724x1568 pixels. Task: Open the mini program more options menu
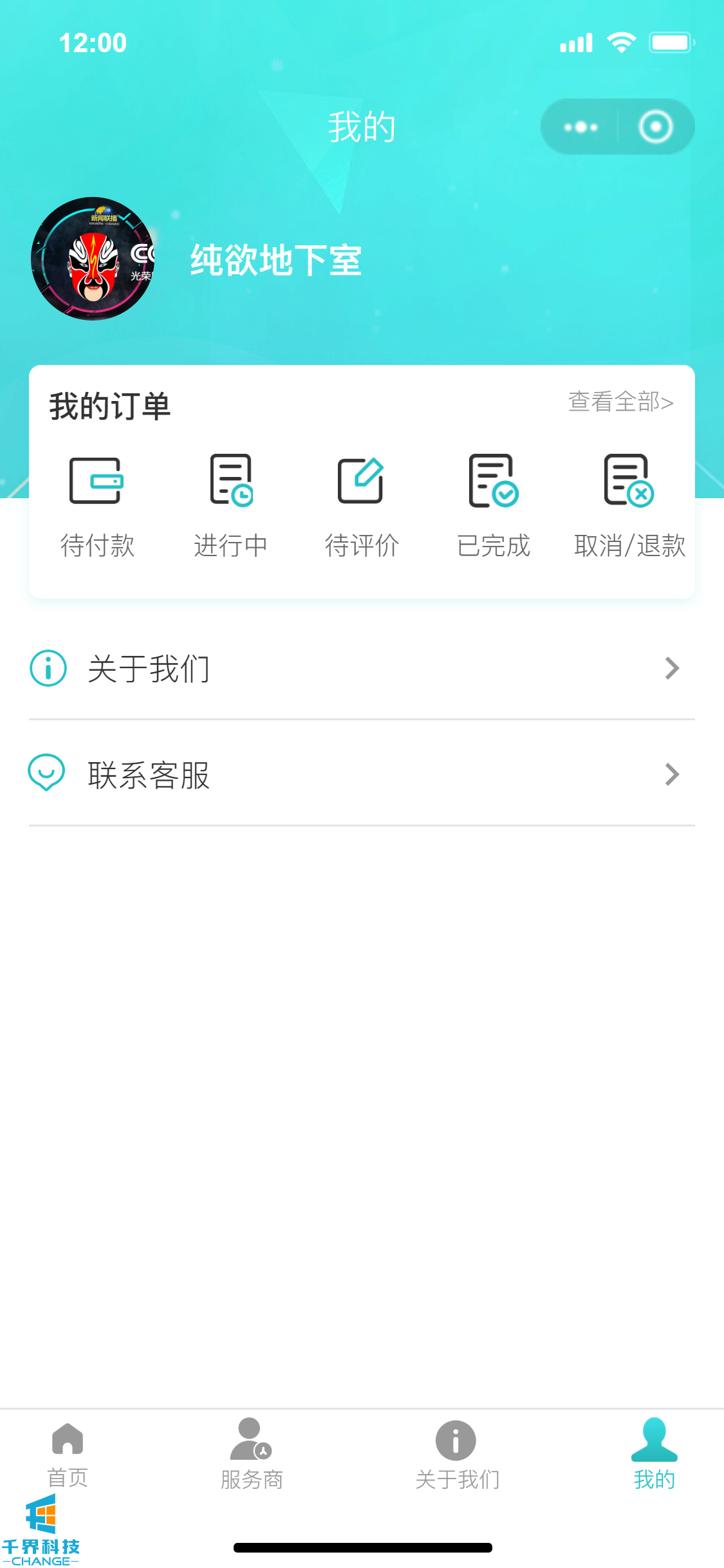pyautogui.click(x=580, y=127)
